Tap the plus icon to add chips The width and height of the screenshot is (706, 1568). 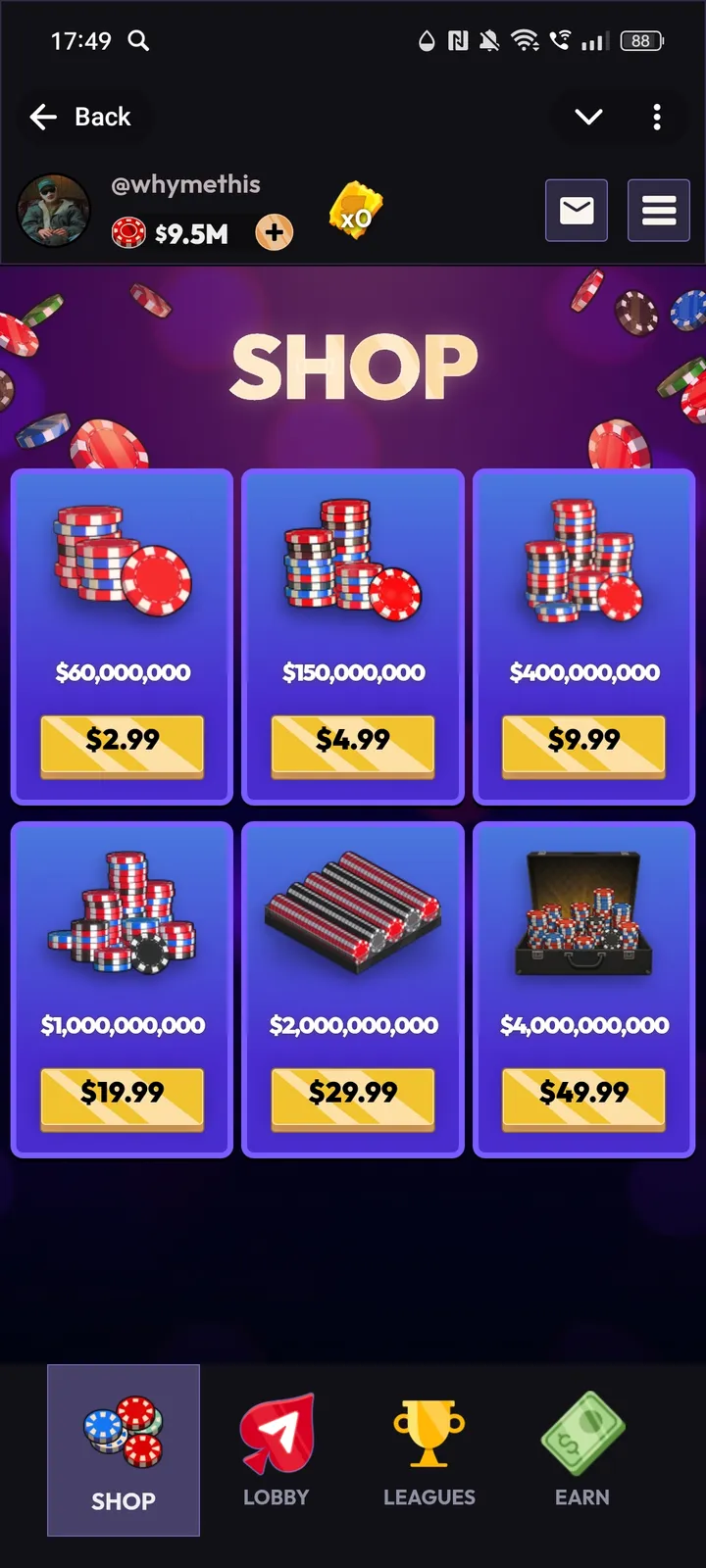tap(275, 232)
